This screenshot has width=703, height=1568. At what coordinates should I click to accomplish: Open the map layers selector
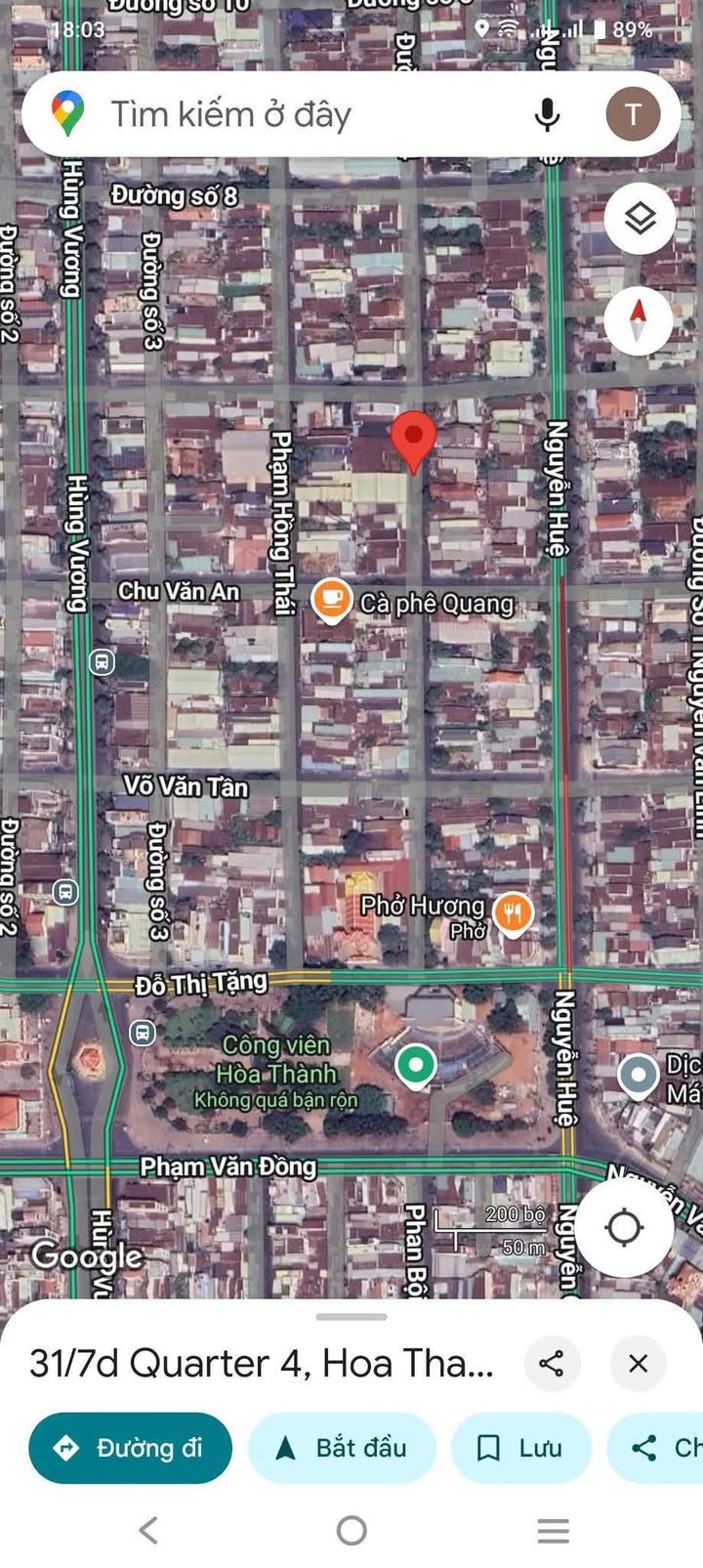pyautogui.click(x=640, y=218)
